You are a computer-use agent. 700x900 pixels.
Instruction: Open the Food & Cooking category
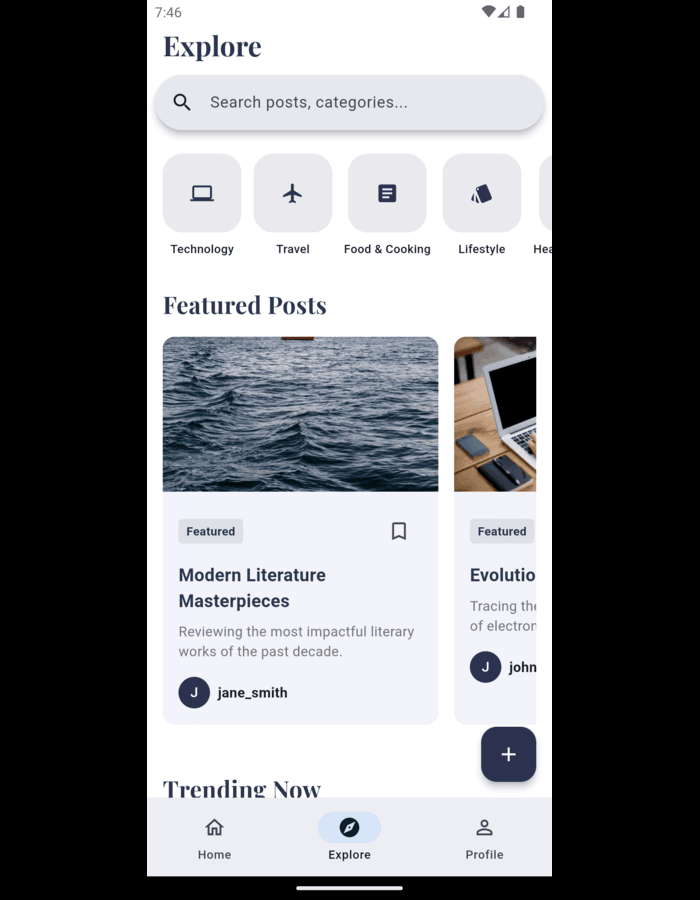(387, 194)
